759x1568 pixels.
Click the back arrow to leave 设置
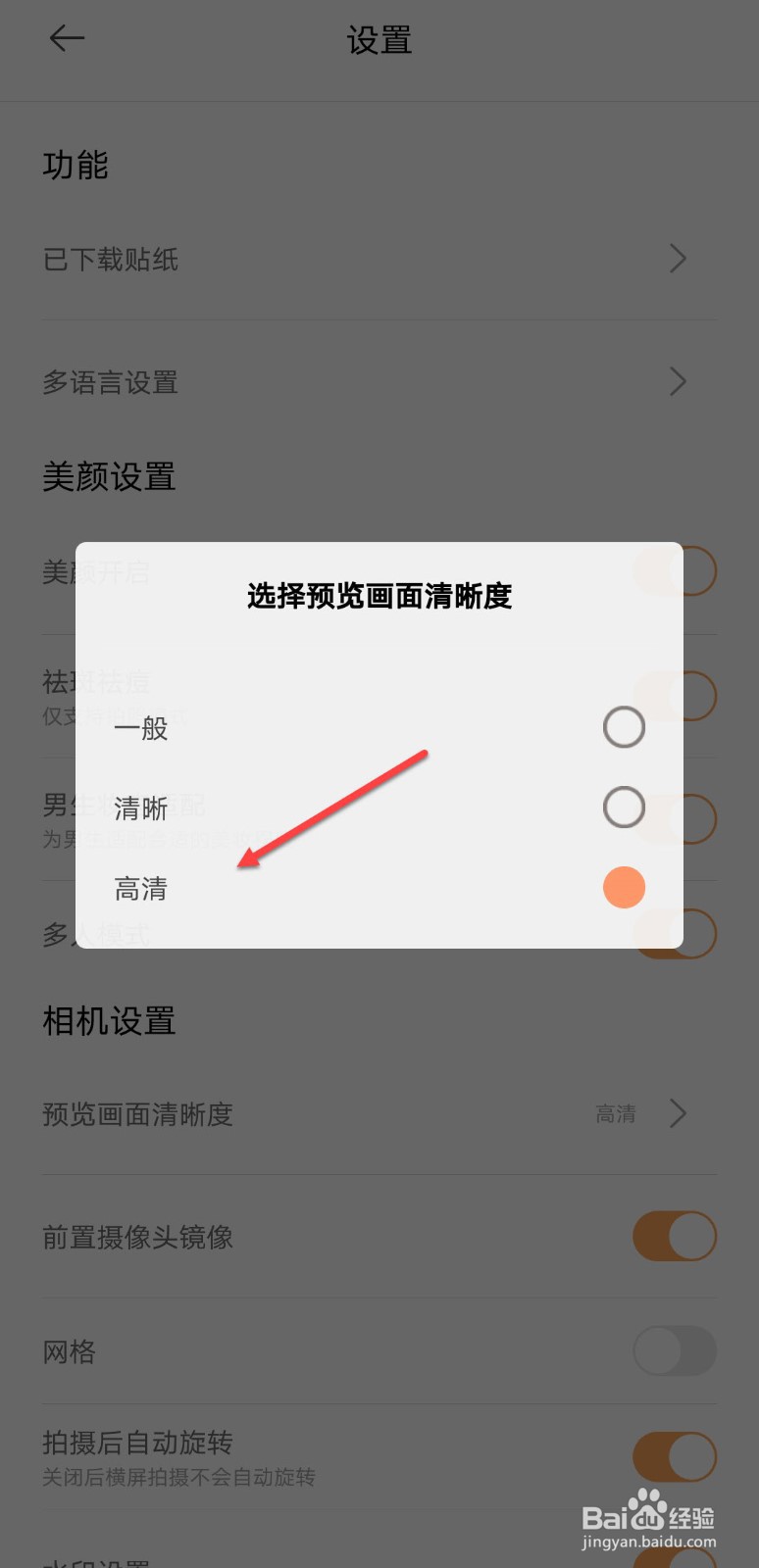[66, 39]
